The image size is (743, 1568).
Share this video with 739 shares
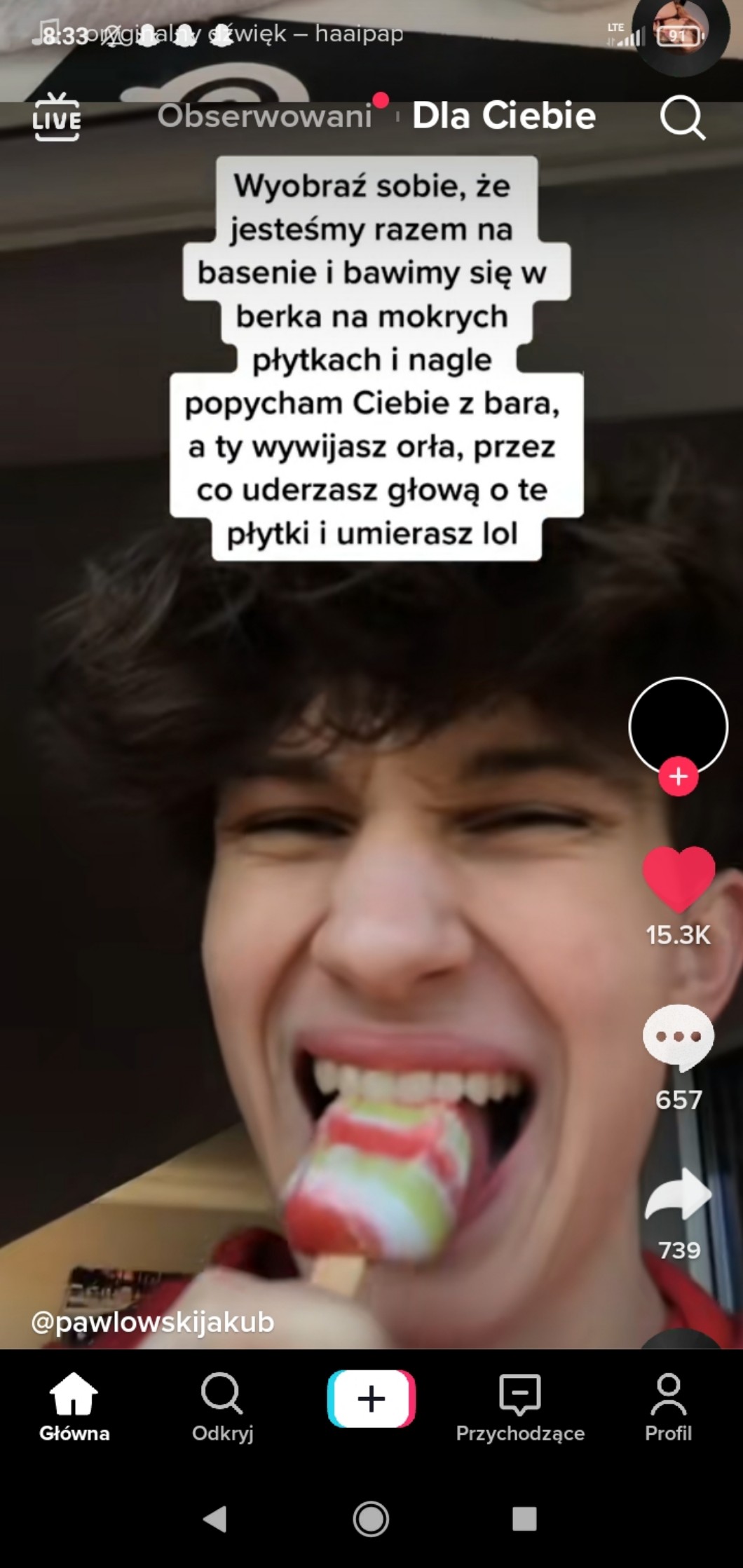[x=678, y=1195]
